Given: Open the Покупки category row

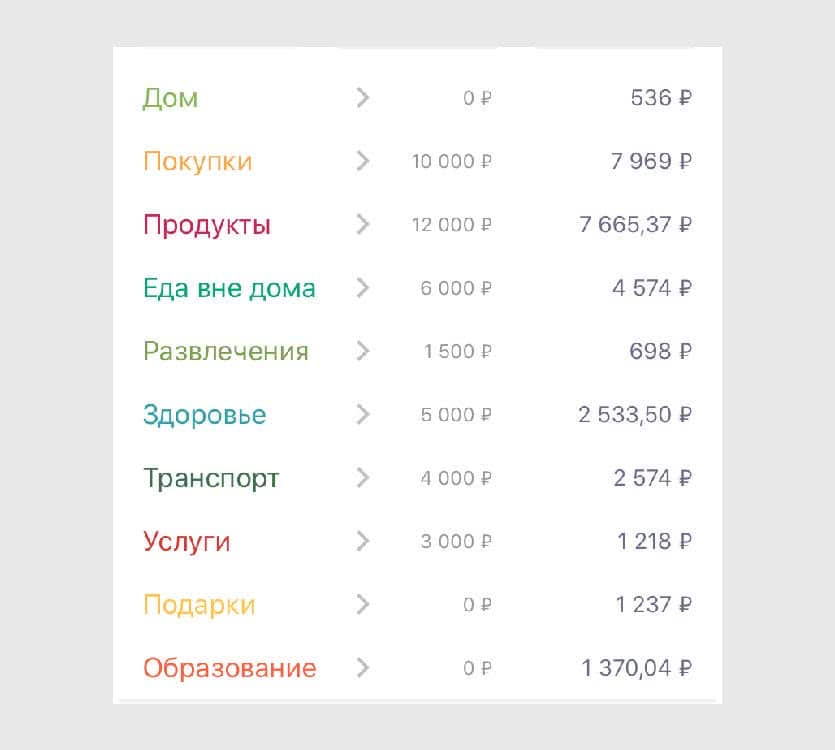Looking at the screenshot, I should click(x=197, y=161).
